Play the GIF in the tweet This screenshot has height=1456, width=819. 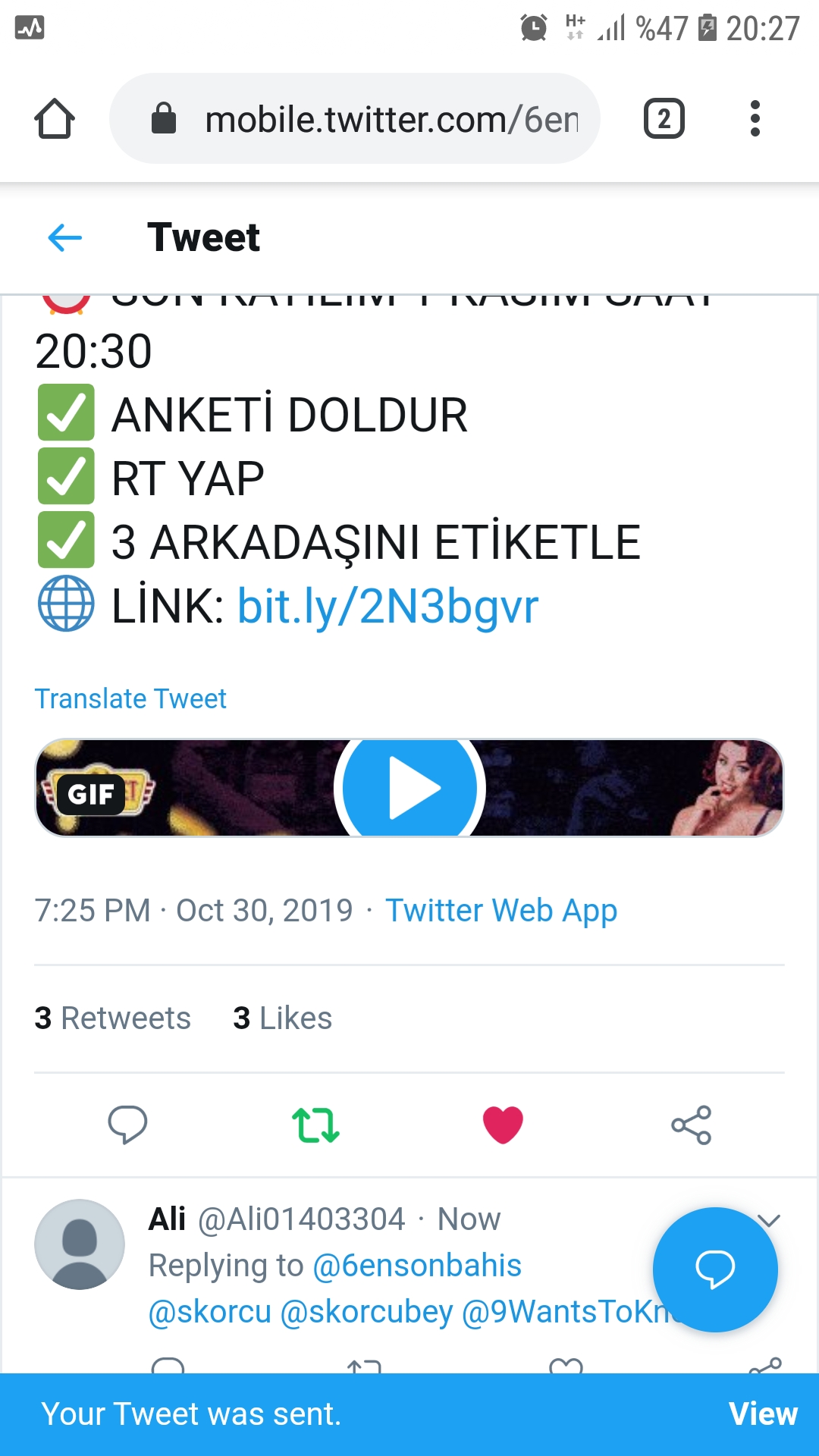[409, 788]
